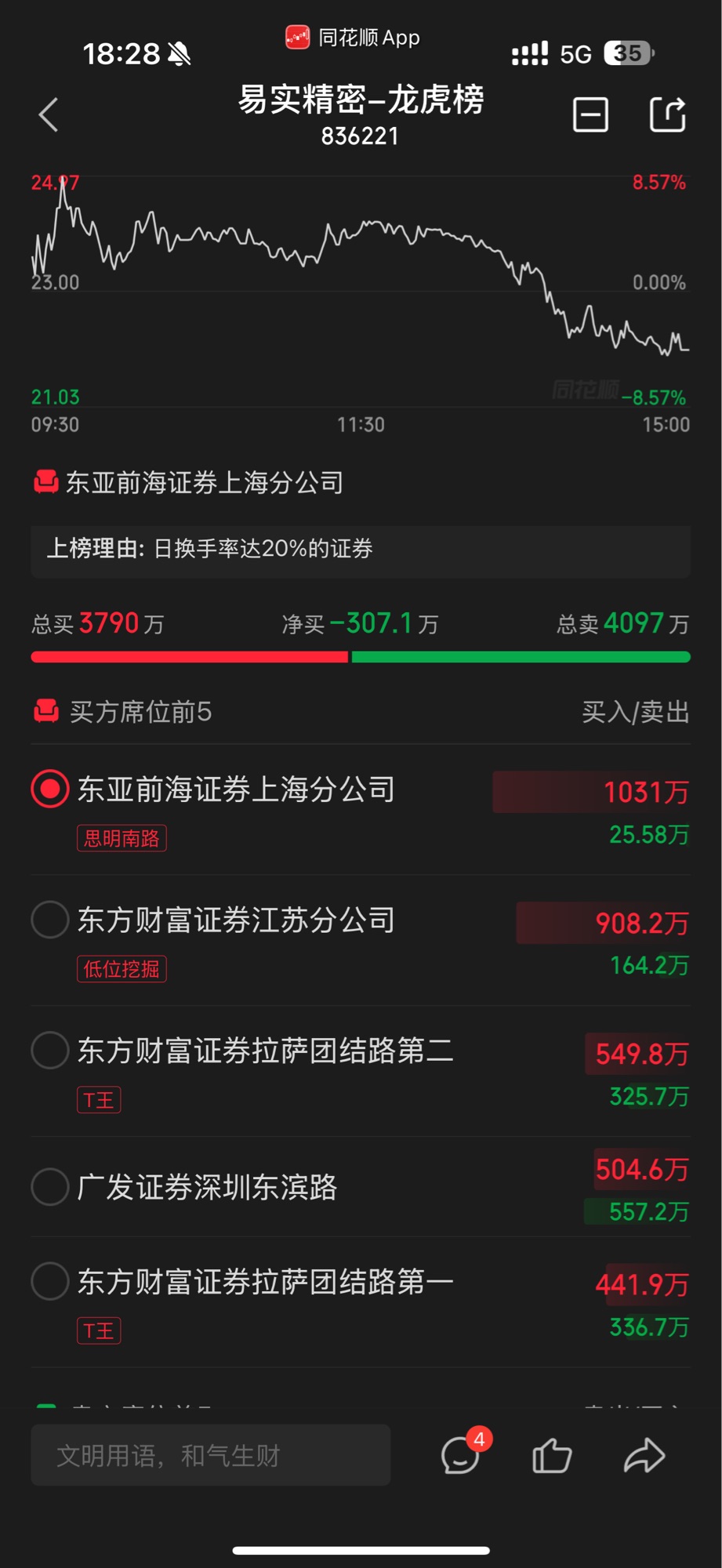Viewport: 722px width, 1568px height.
Task: Open the 思明南路 tag
Action: (x=122, y=838)
